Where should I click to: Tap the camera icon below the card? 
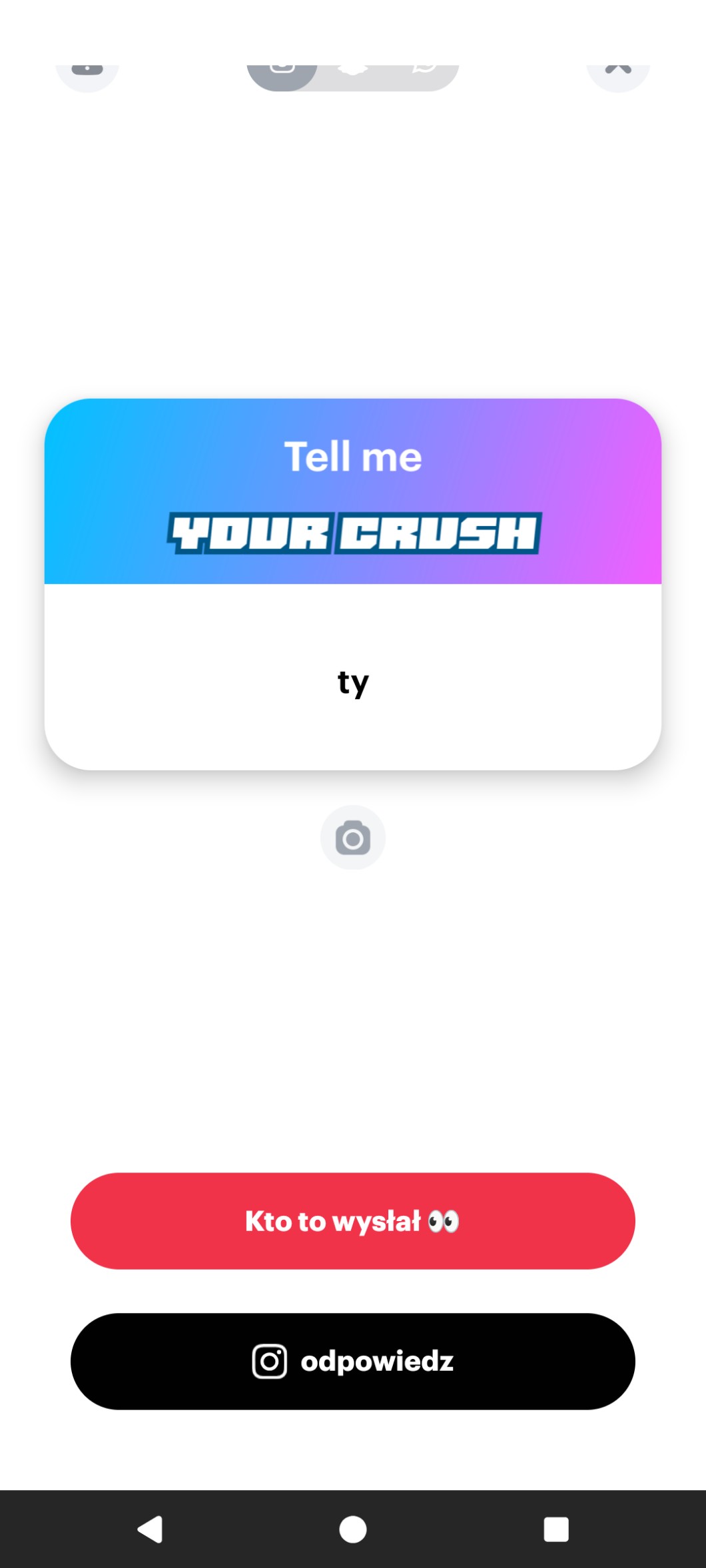[x=352, y=838]
